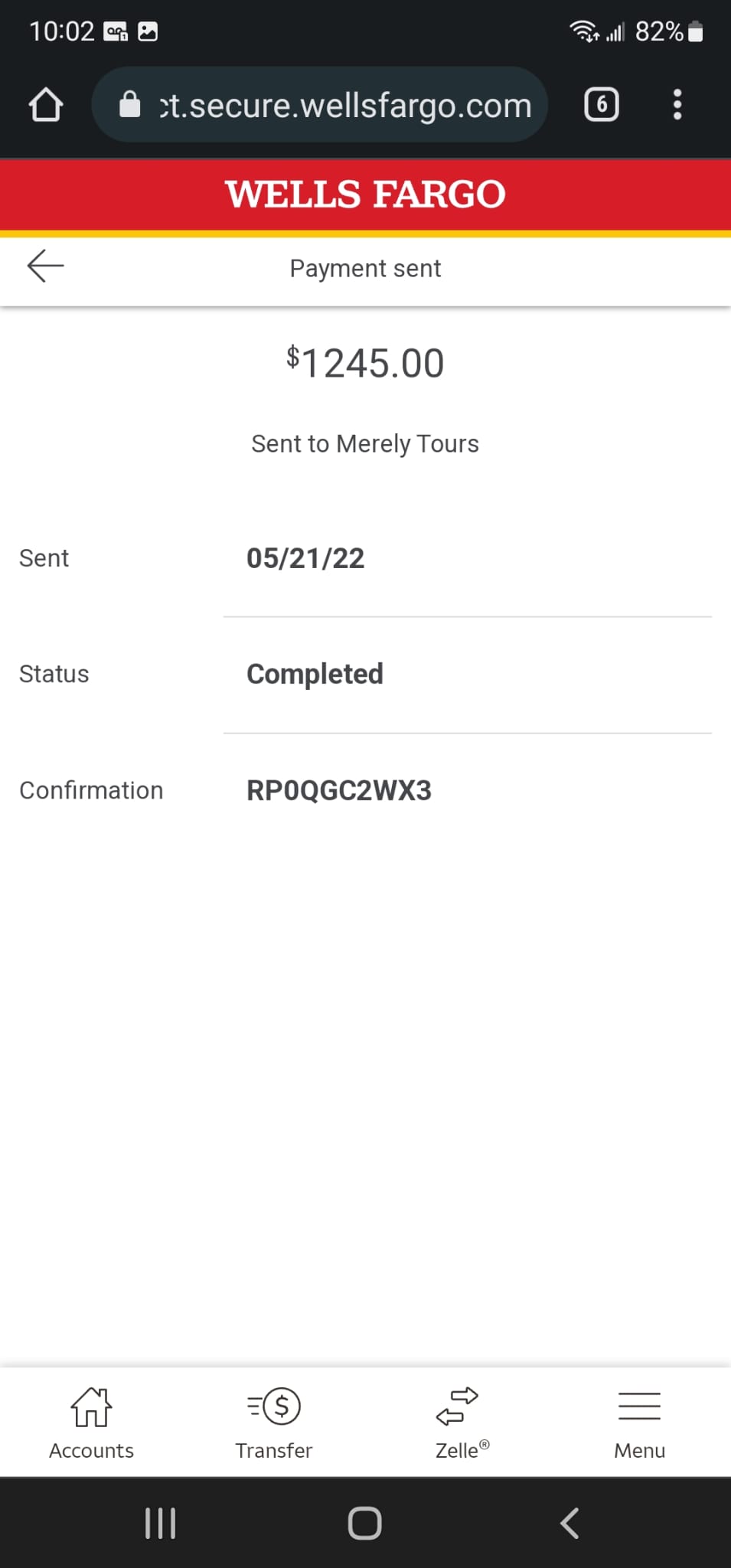Open the browser overflow menu
The image size is (731, 1568).
[x=677, y=105]
